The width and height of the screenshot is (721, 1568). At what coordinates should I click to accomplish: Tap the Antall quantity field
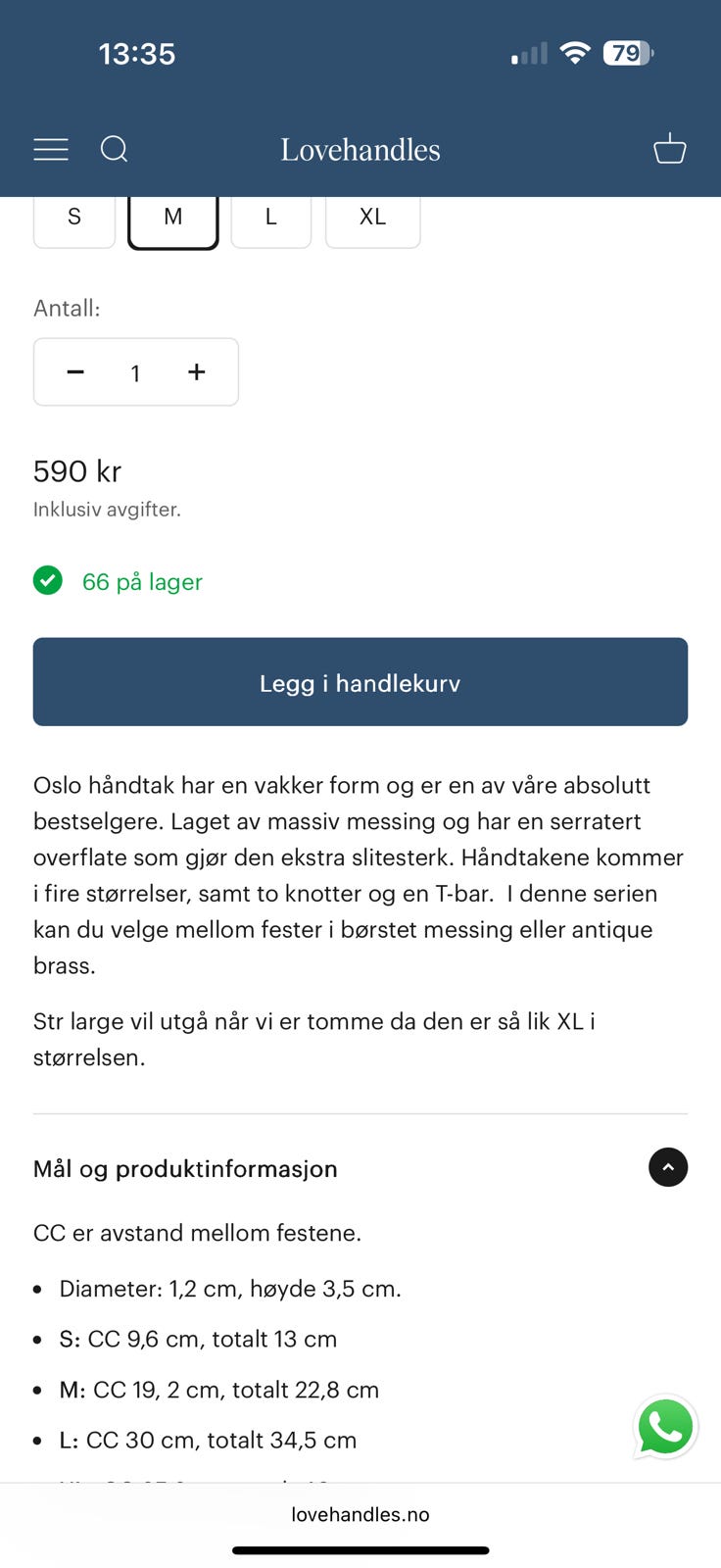tap(135, 371)
